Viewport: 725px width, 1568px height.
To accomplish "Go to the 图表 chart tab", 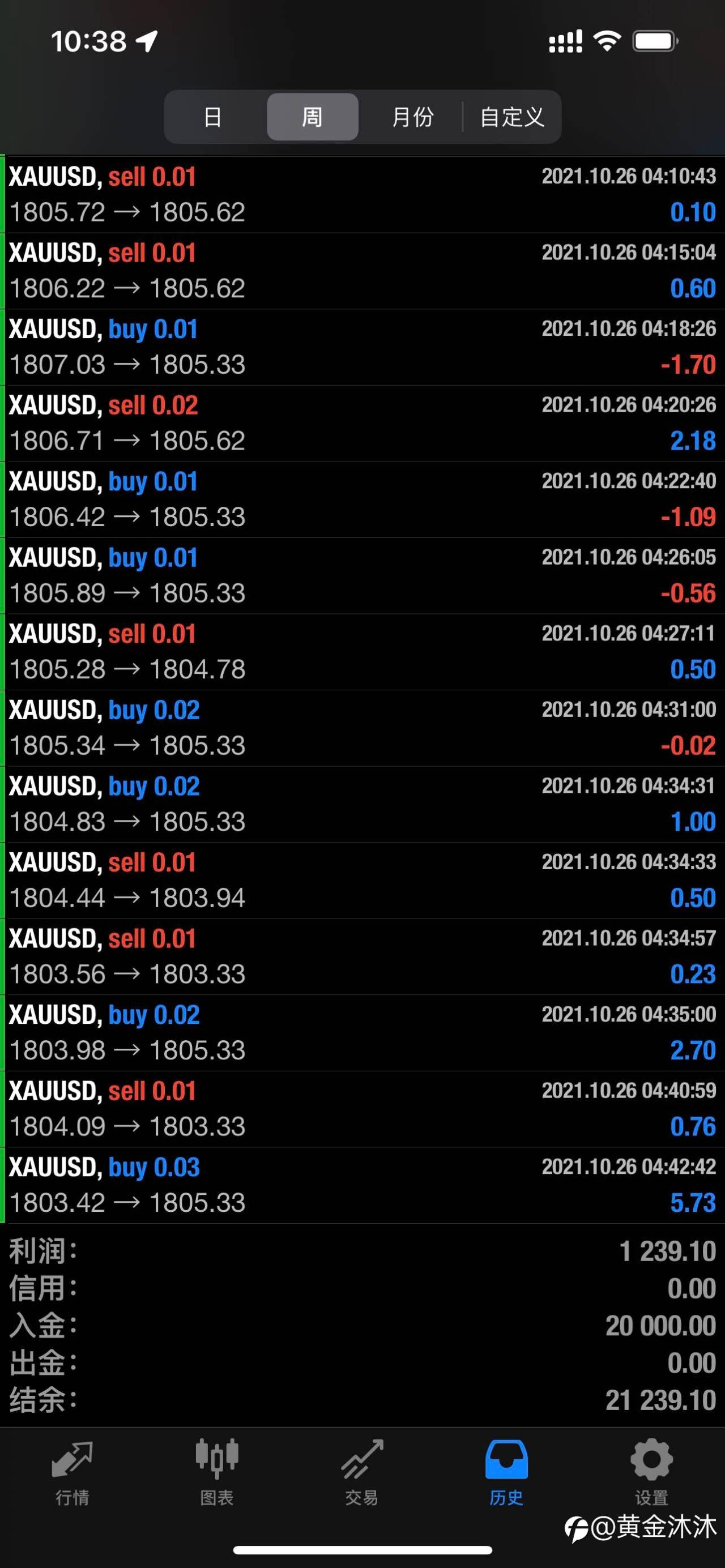I will [217, 1472].
